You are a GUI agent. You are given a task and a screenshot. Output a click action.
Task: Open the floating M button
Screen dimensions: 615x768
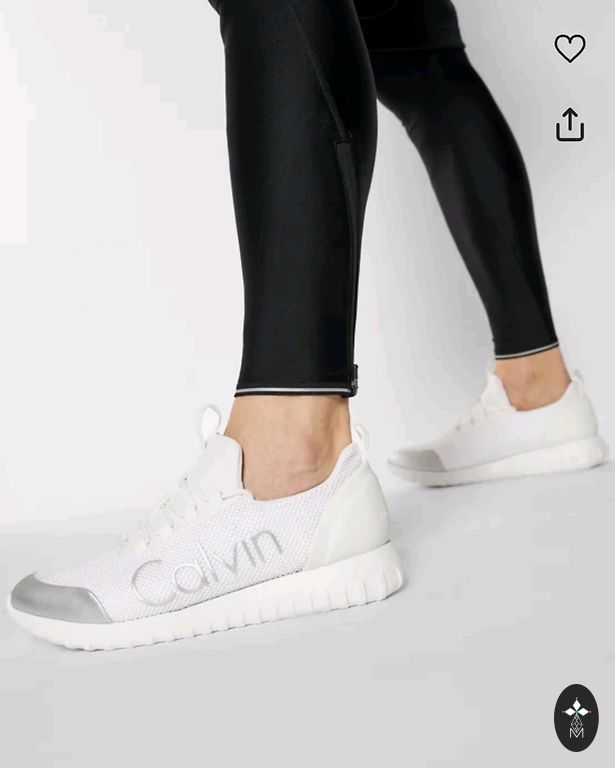click(576, 717)
